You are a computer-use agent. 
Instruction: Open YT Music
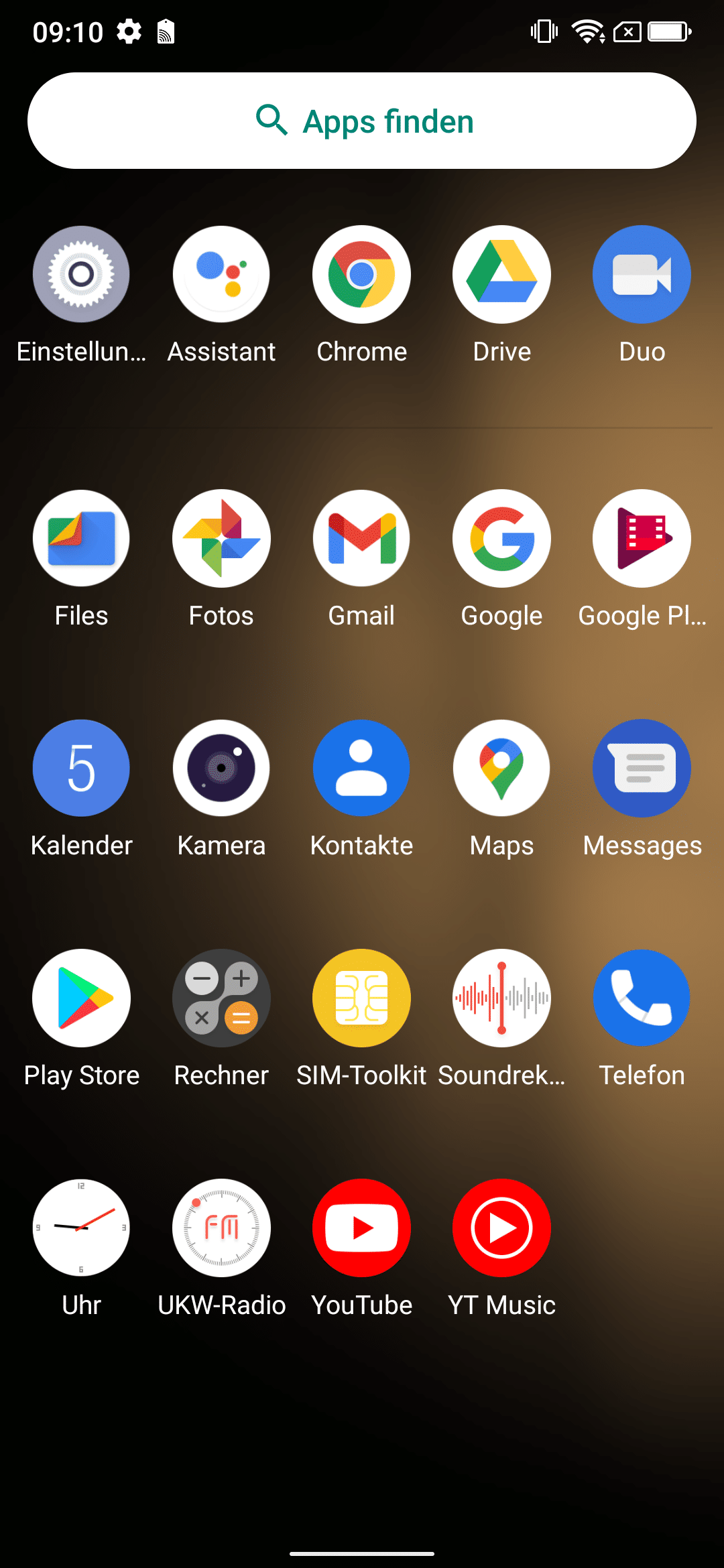(x=501, y=1228)
